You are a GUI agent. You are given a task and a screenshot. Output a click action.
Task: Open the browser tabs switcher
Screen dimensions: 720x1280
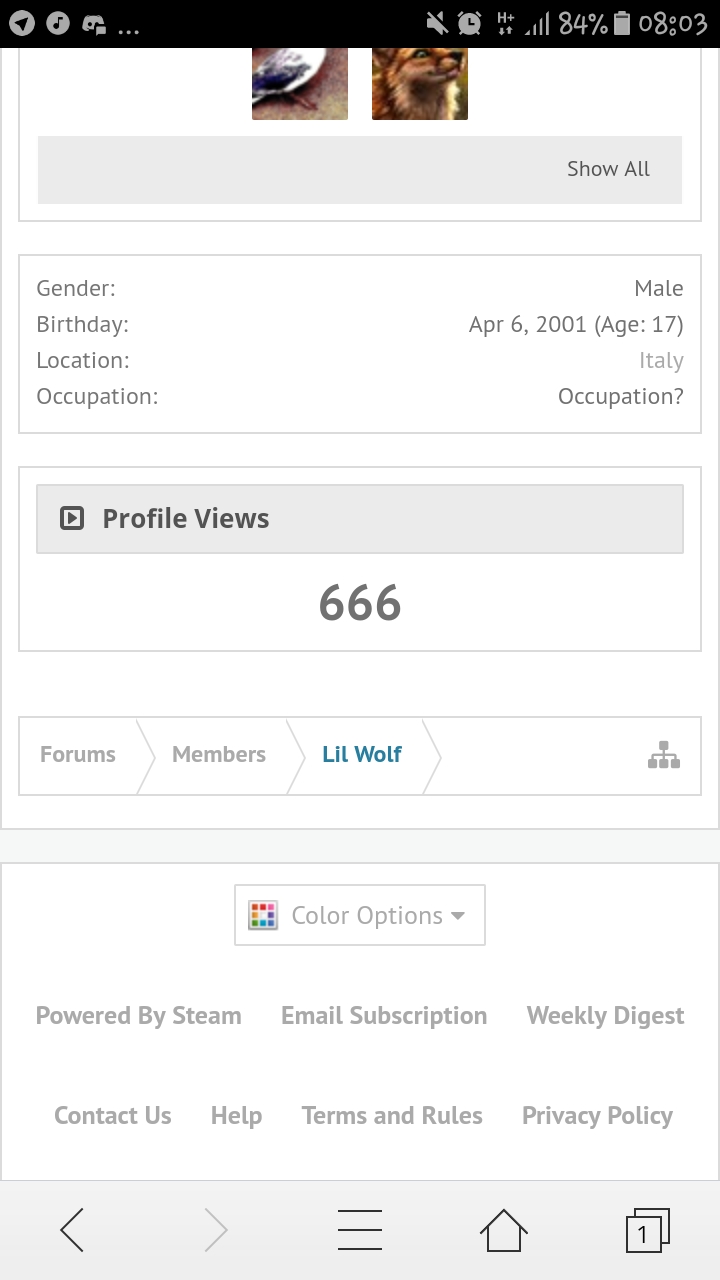[x=647, y=1230]
